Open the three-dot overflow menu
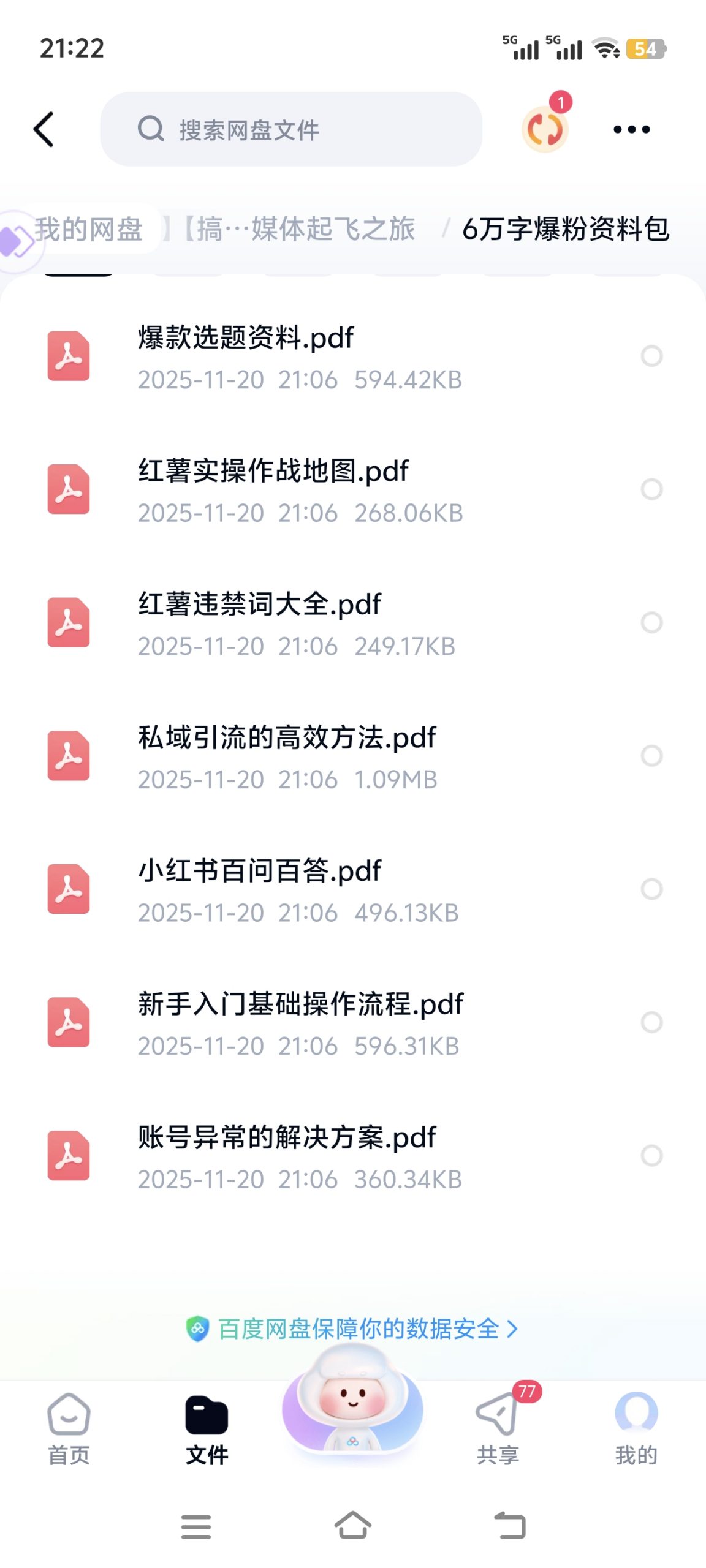Image resolution: width=706 pixels, height=1568 pixels. [x=631, y=129]
